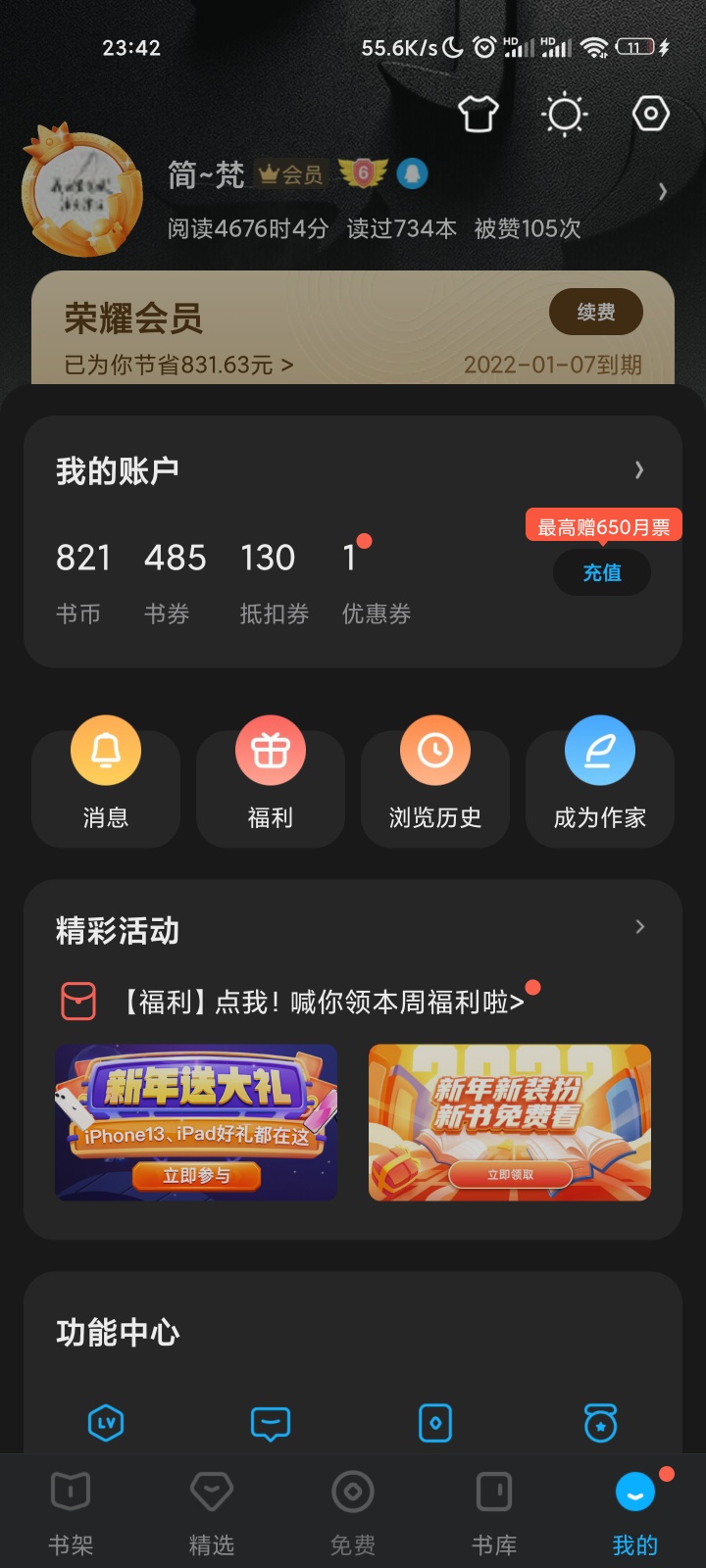
Task: Open the 【福利】点我 weekly benefits link
Action: click(x=324, y=1003)
